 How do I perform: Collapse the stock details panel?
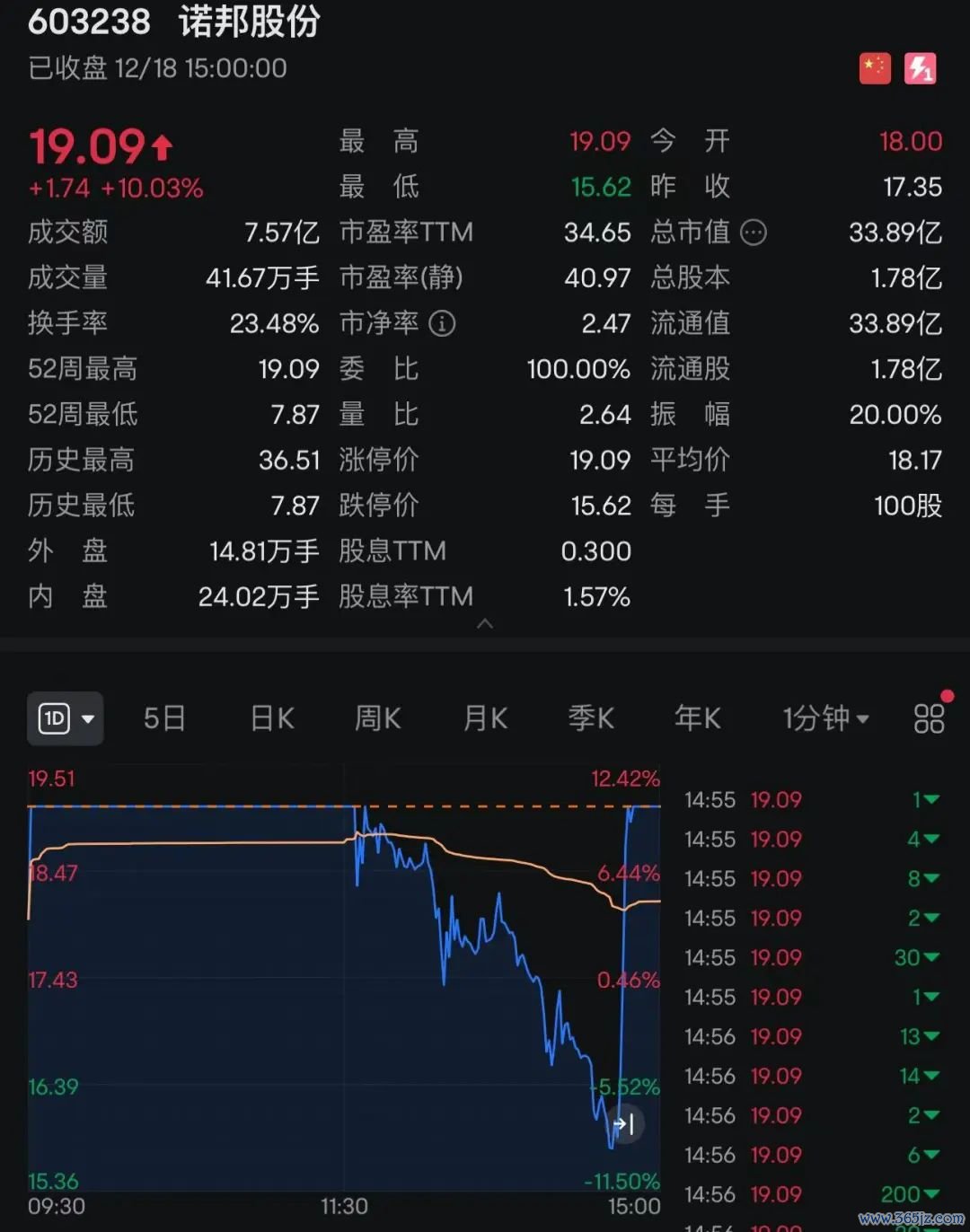[485, 623]
